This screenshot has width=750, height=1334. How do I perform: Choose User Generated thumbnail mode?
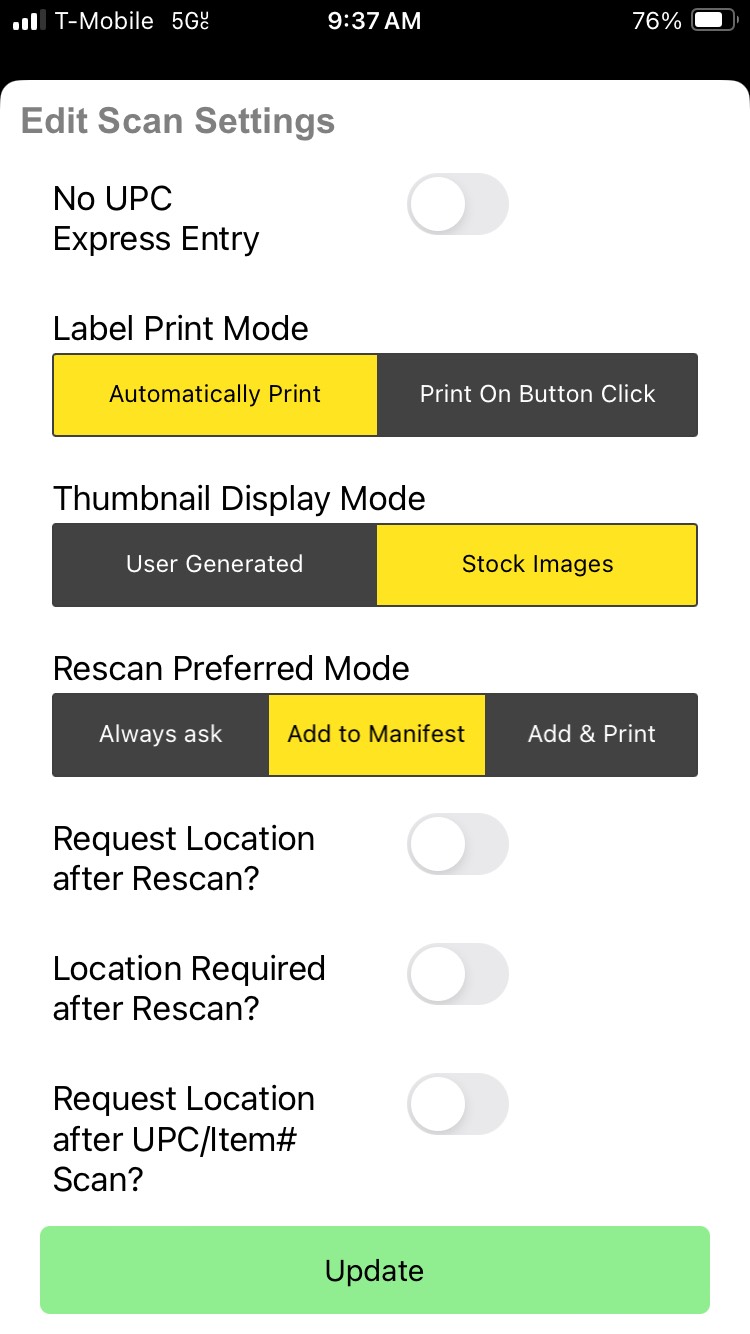click(215, 564)
